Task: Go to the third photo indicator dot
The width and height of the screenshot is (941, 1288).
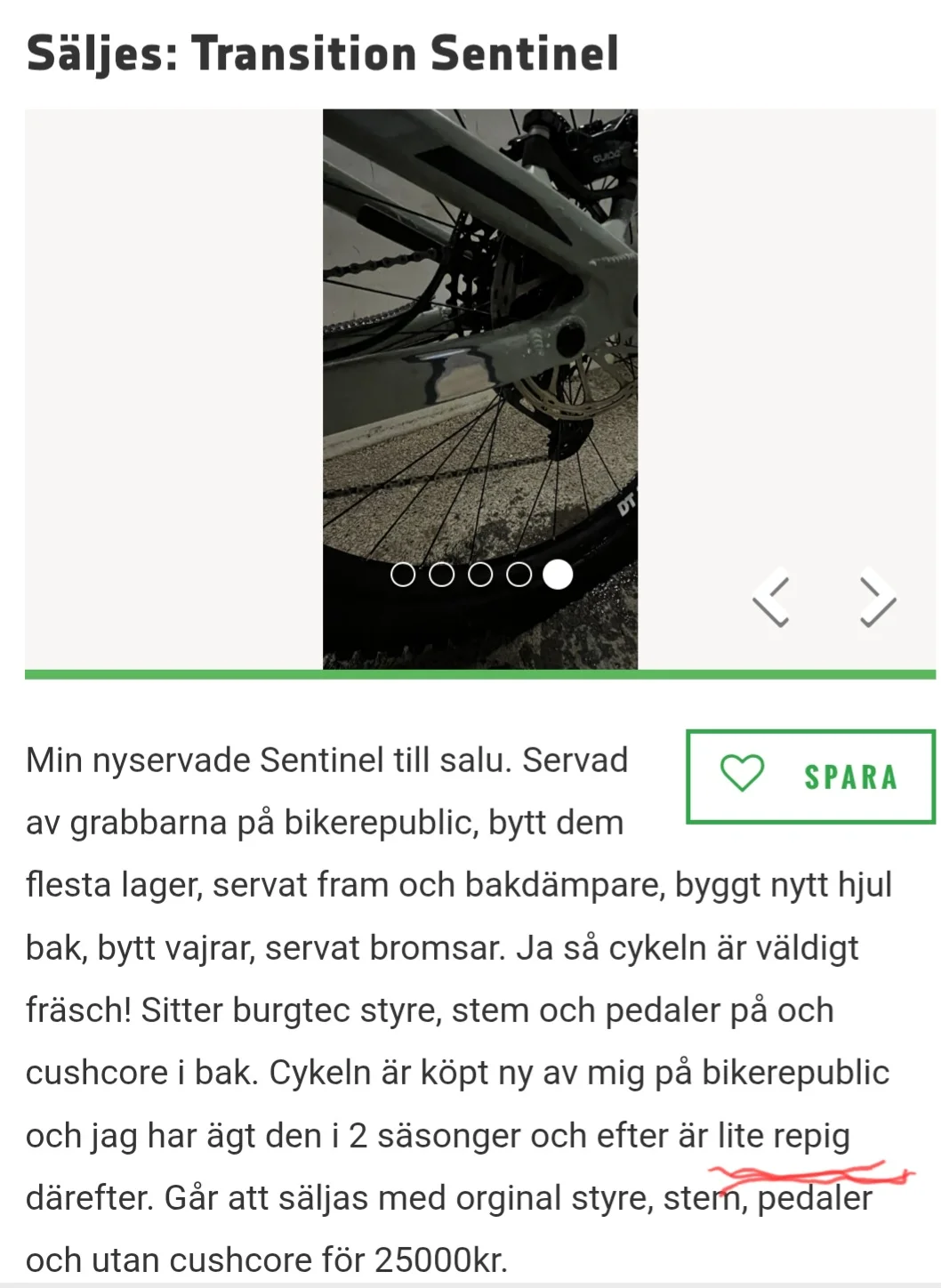Action: pos(480,575)
